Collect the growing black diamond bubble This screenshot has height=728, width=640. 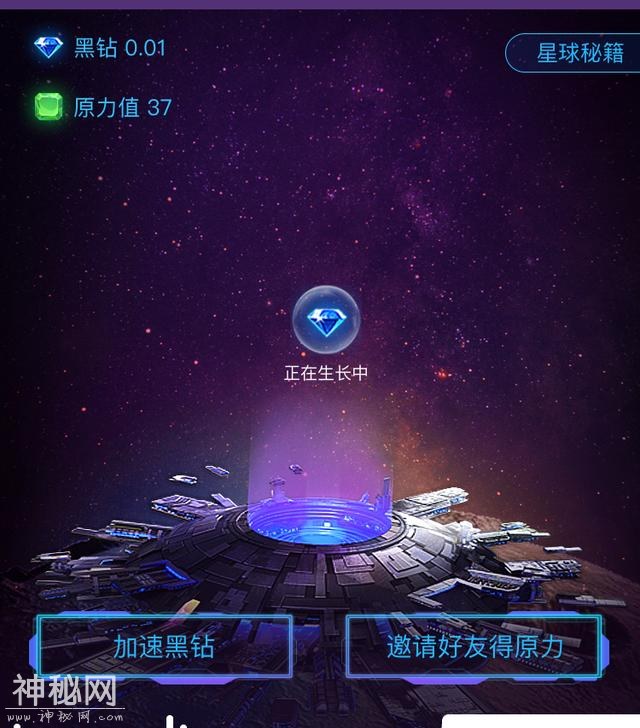pyautogui.click(x=325, y=320)
